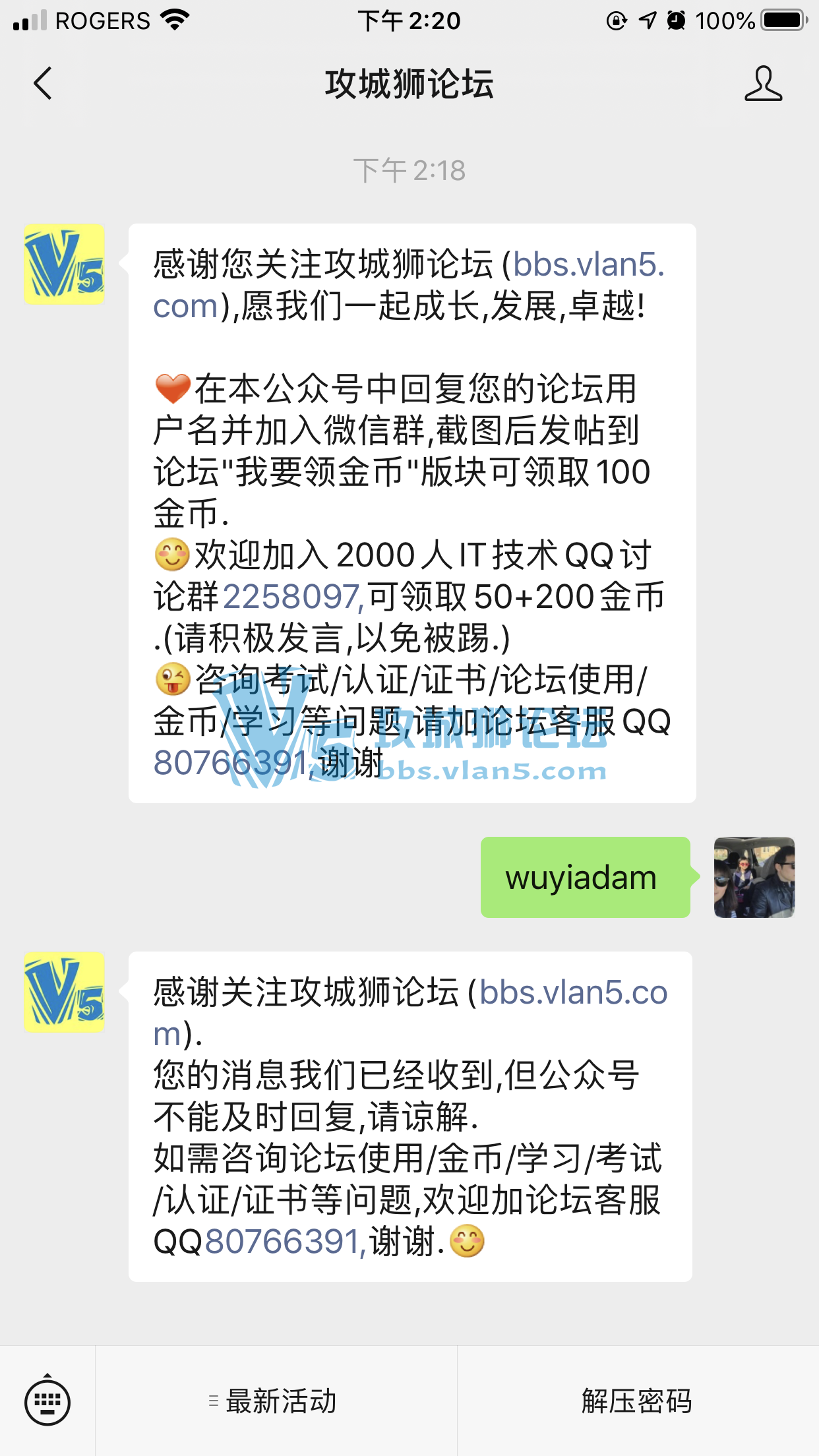Open the account profile icon
819x1456 pixels.
point(763,84)
